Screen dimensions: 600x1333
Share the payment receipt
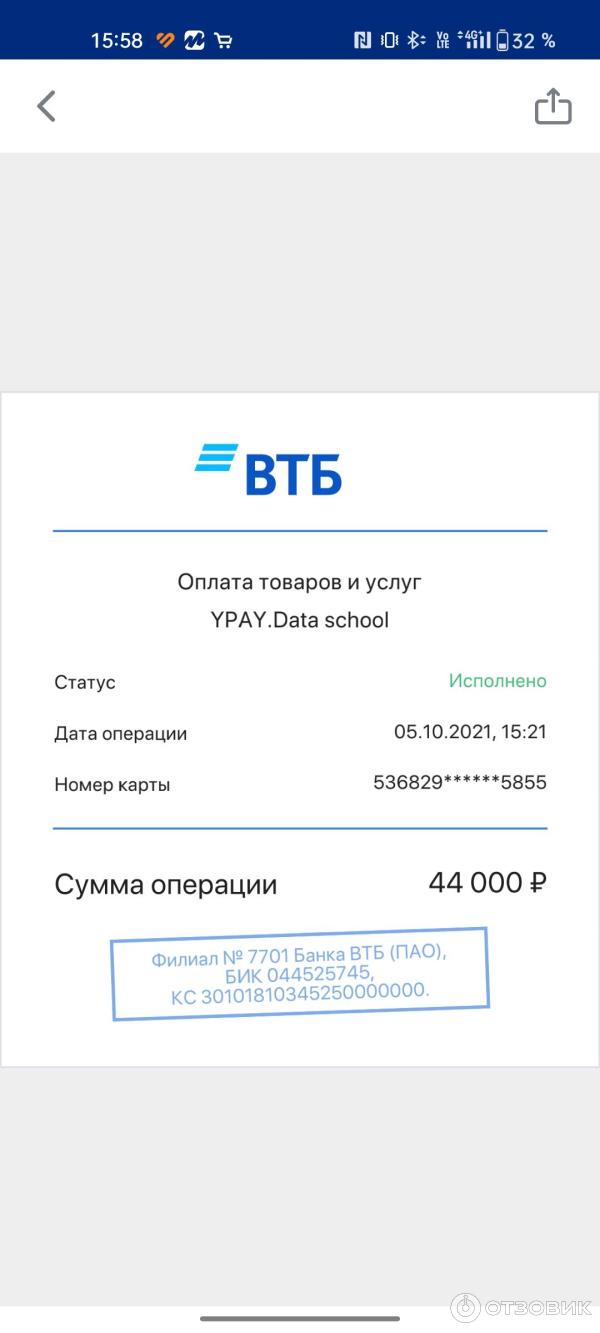553,106
